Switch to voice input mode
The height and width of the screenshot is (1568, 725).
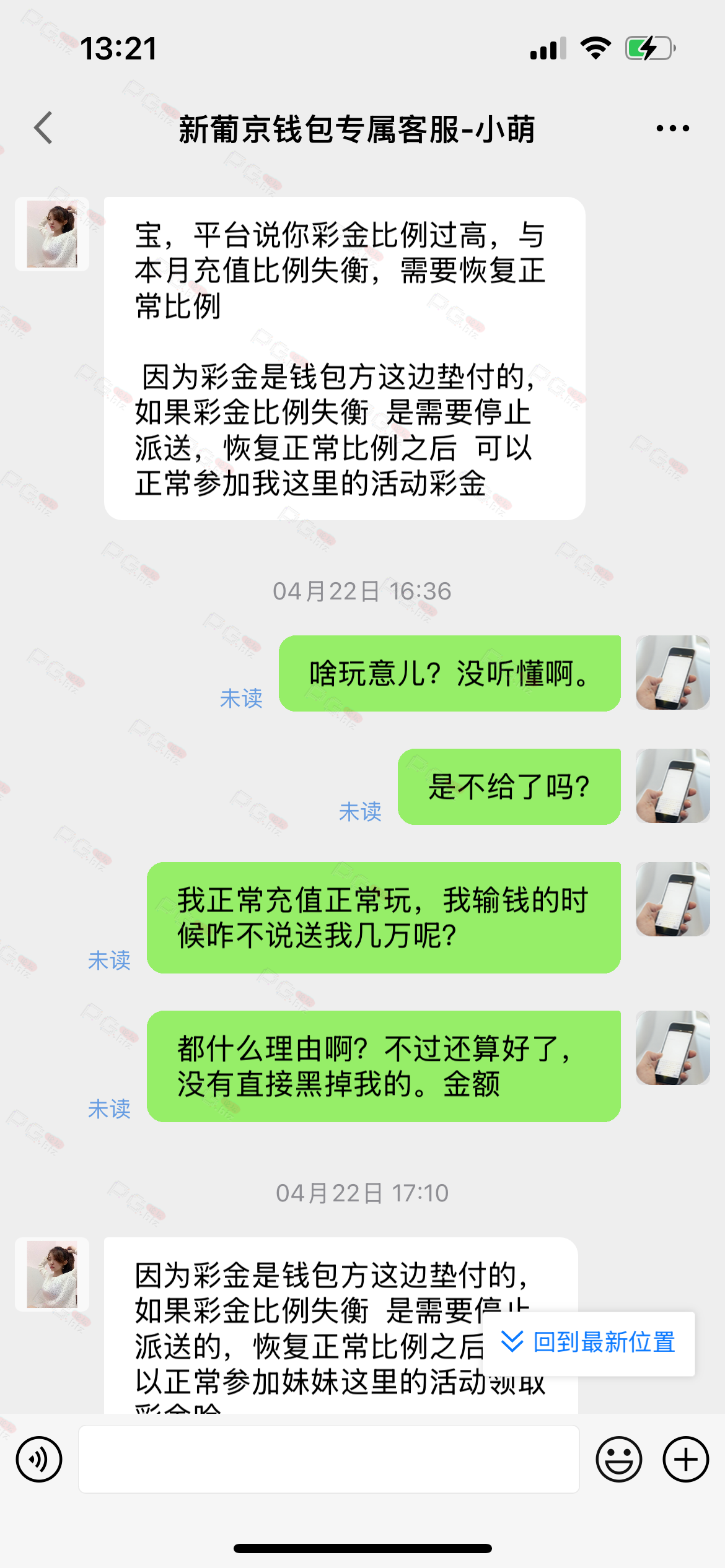(x=39, y=1459)
